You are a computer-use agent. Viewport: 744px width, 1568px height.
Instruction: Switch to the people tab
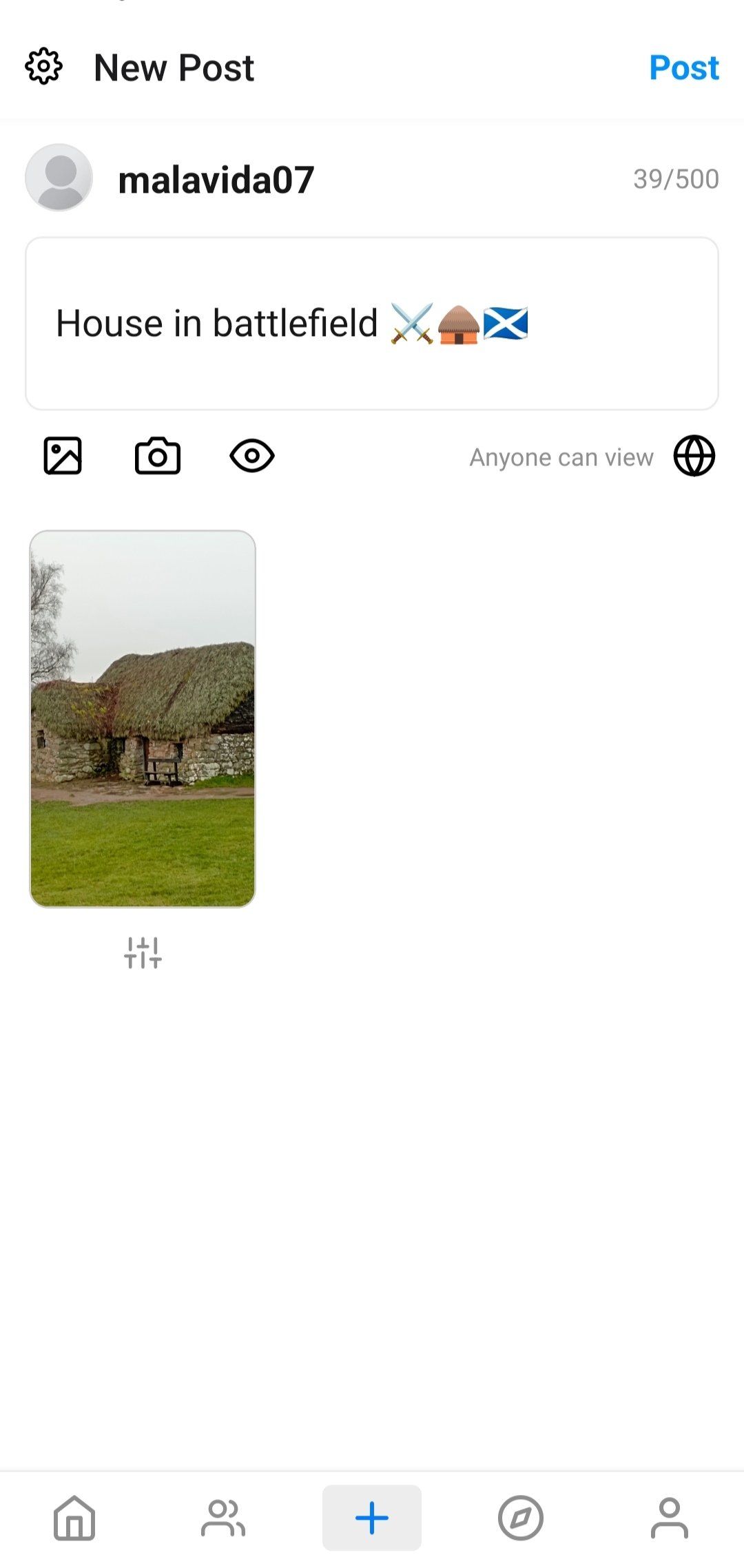pos(223,1518)
